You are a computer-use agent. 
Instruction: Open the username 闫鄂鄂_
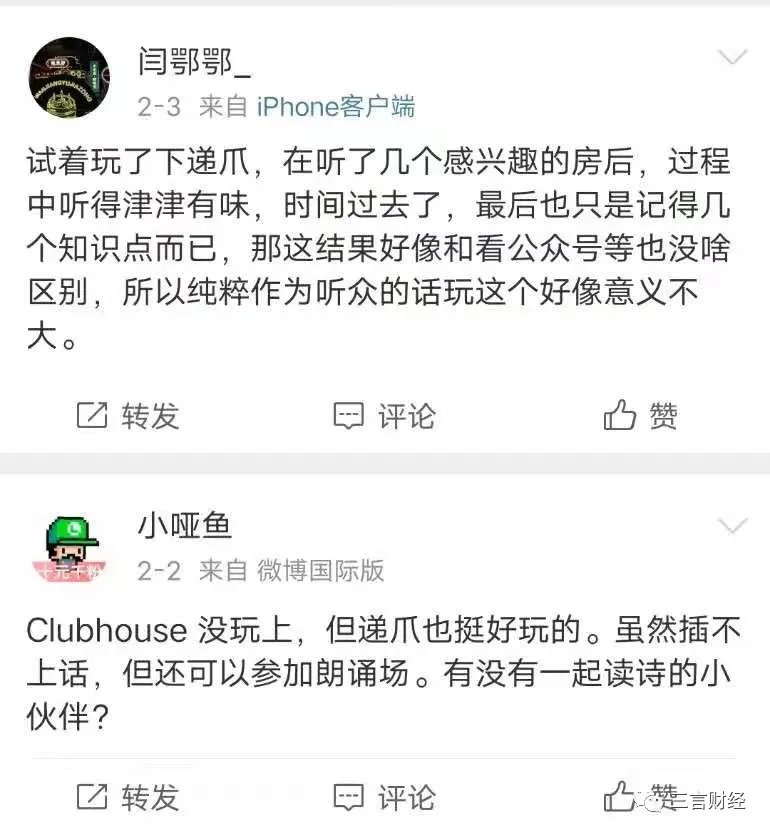195,62
